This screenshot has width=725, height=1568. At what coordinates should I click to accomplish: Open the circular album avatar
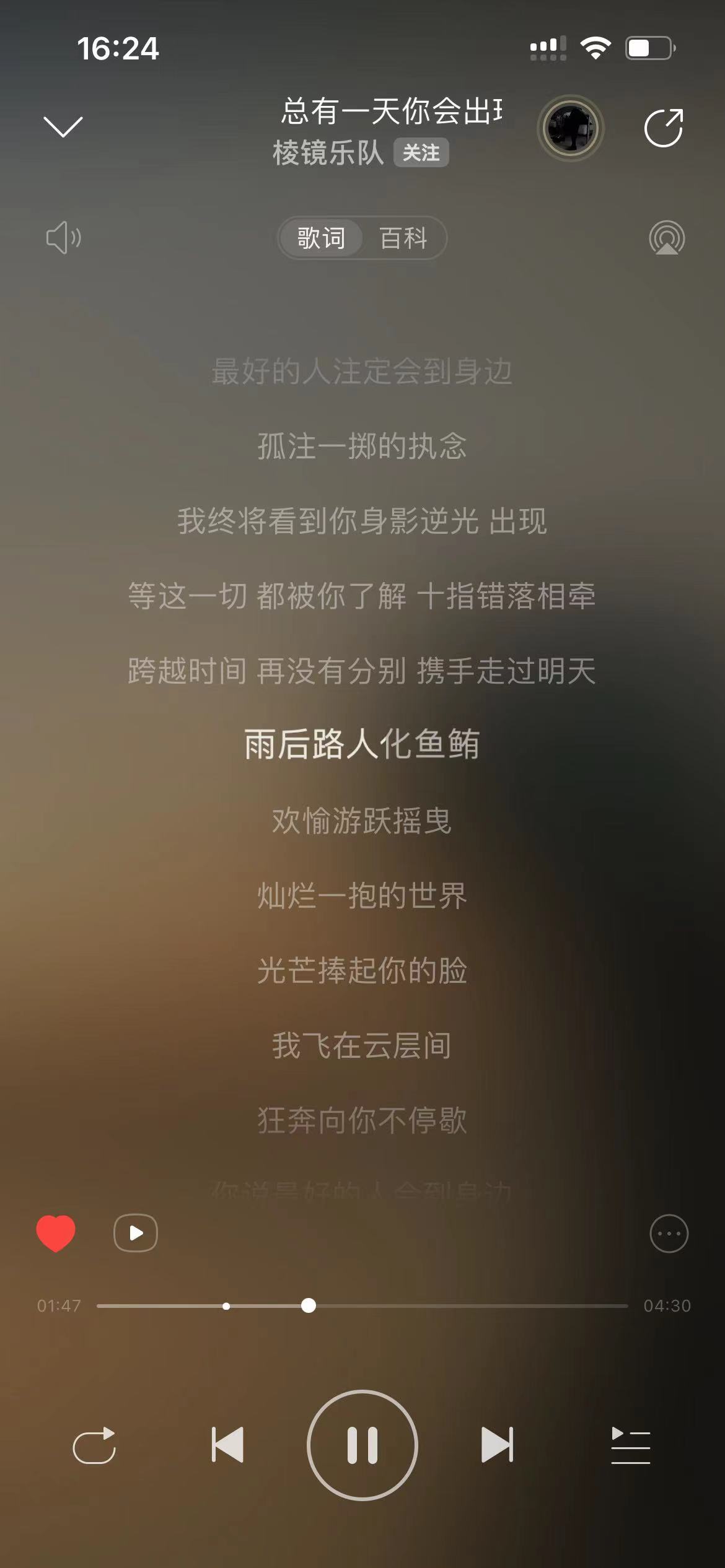(570, 128)
